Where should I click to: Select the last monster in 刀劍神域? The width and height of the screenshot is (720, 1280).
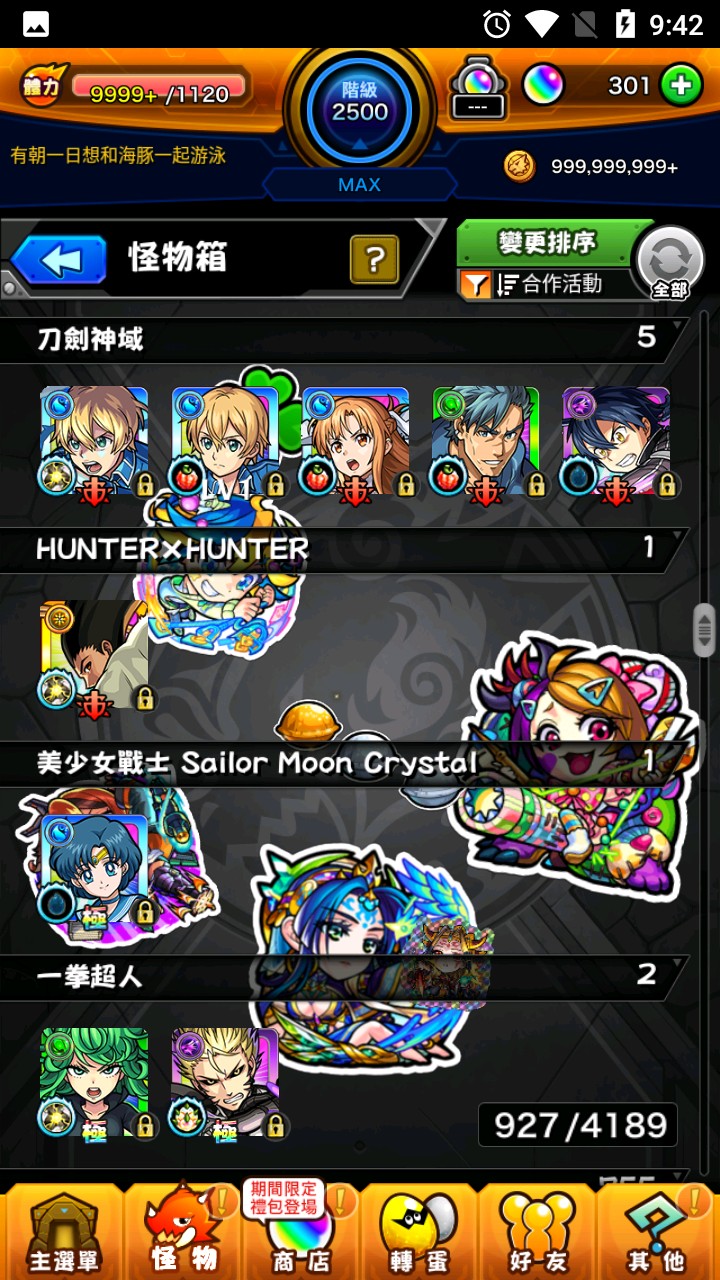[x=615, y=441]
